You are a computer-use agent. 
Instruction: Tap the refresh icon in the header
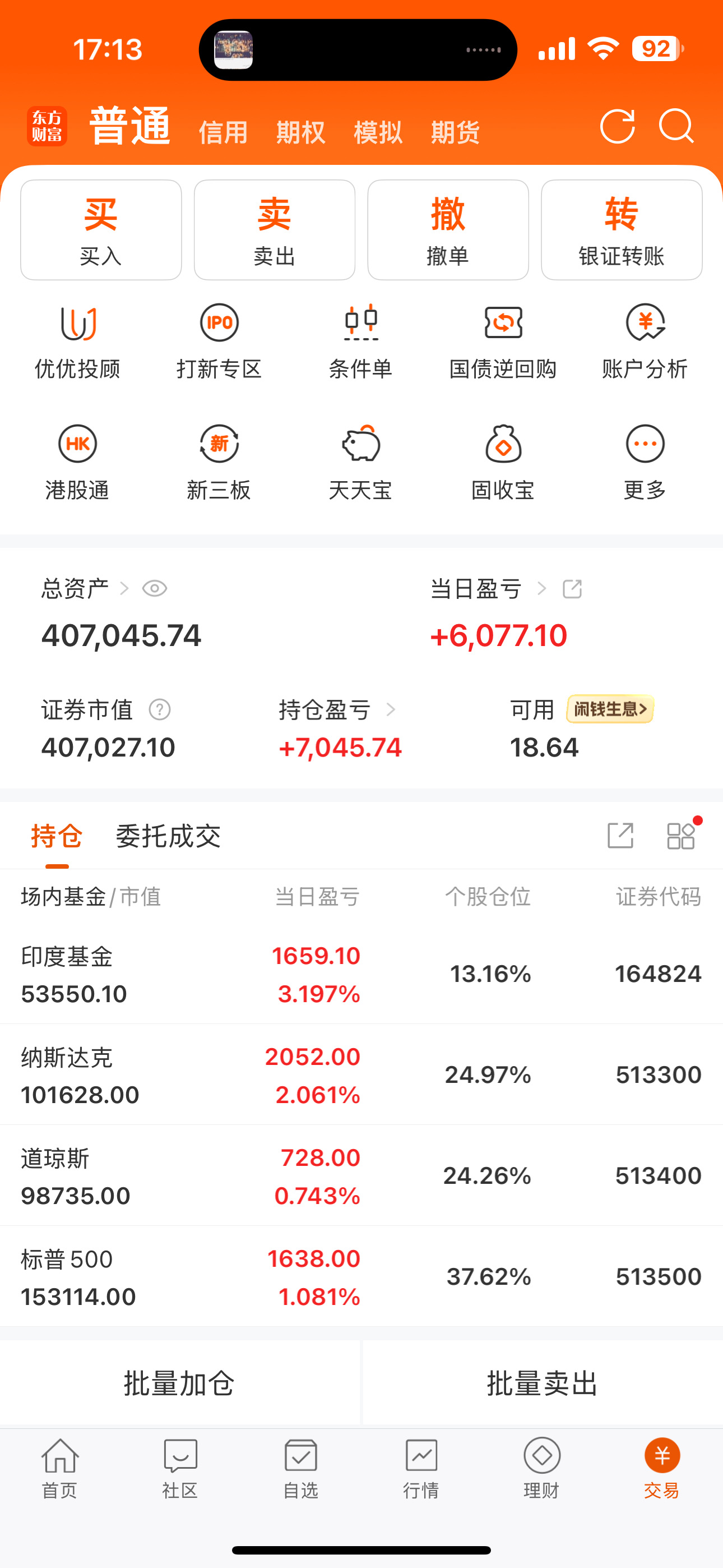coord(617,127)
